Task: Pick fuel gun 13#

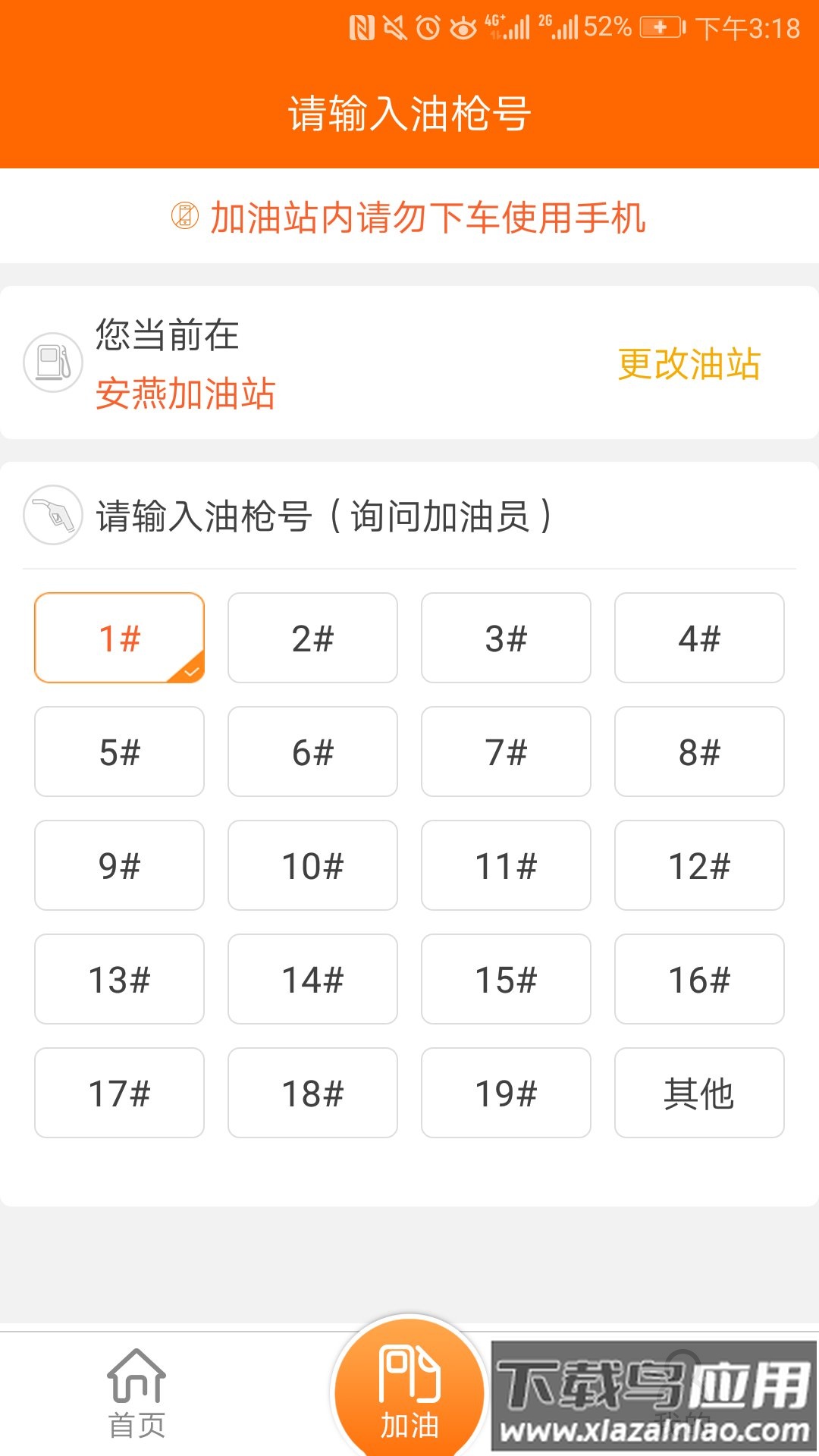Action: (x=119, y=979)
